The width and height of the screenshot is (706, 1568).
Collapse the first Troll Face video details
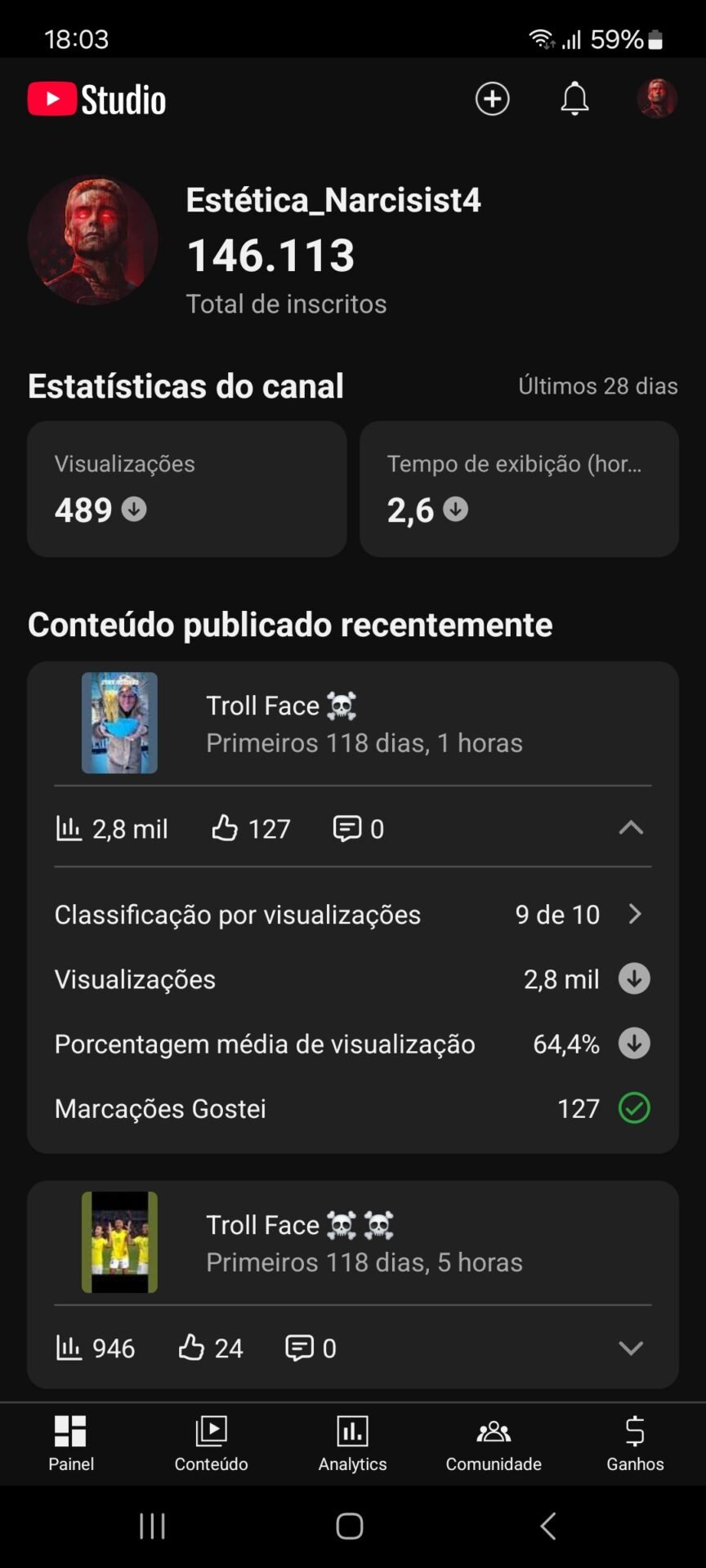click(631, 828)
